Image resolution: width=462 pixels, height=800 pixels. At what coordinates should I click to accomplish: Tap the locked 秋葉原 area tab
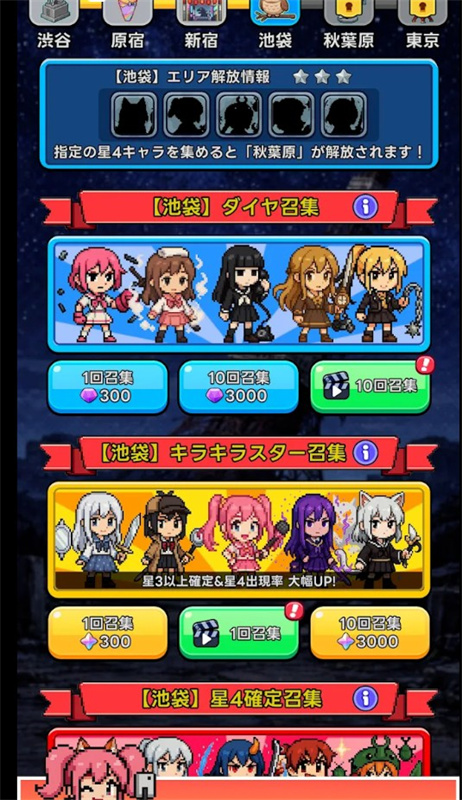(x=349, y=23)
